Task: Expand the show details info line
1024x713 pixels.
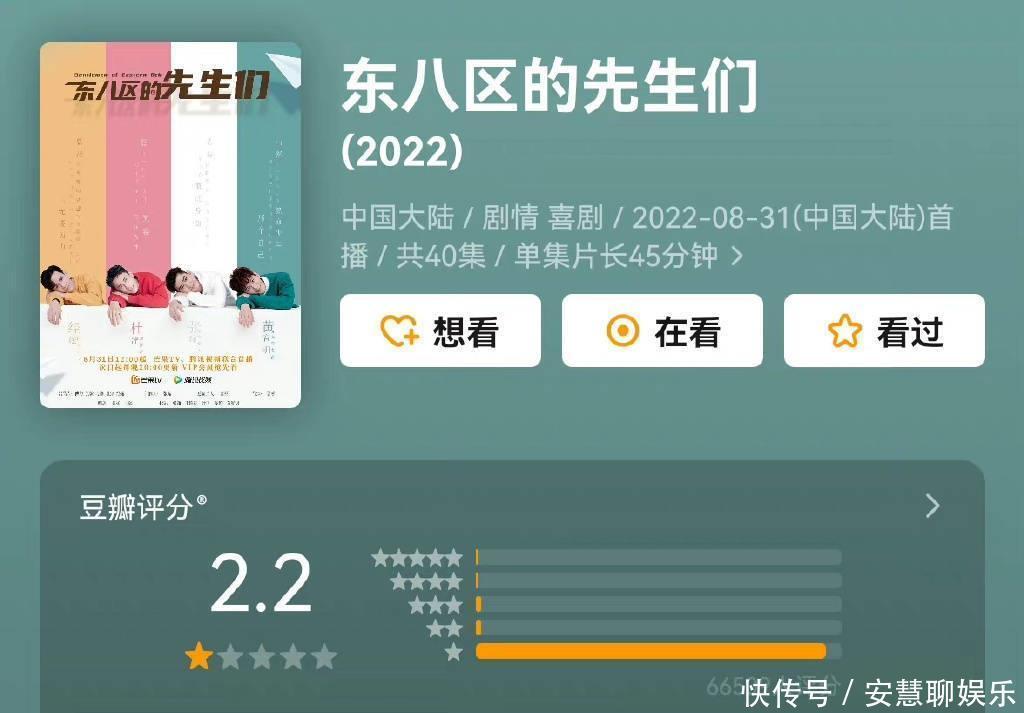Action: tap(737, 256)
